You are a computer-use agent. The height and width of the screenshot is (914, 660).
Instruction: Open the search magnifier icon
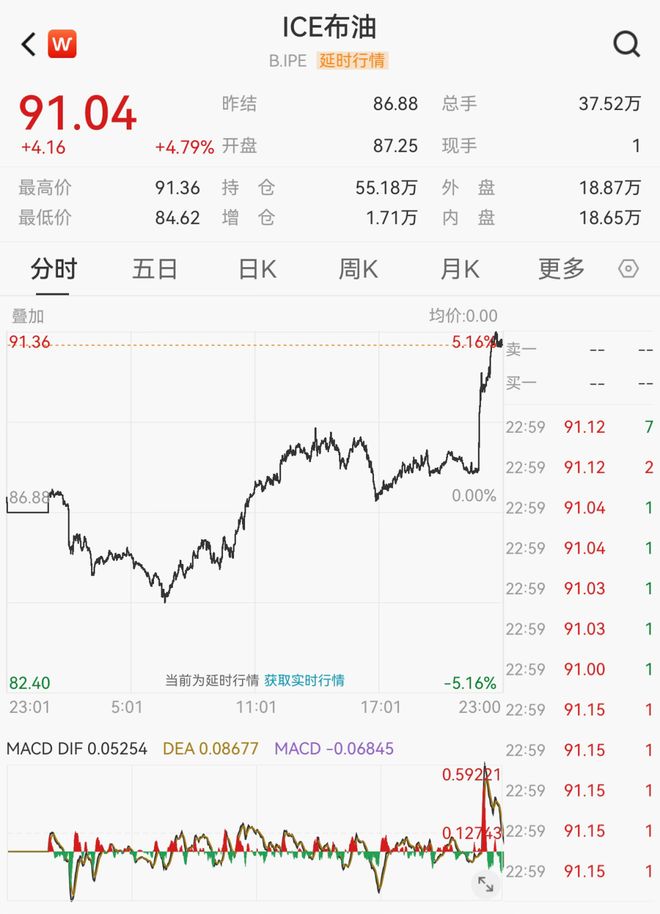627,44
